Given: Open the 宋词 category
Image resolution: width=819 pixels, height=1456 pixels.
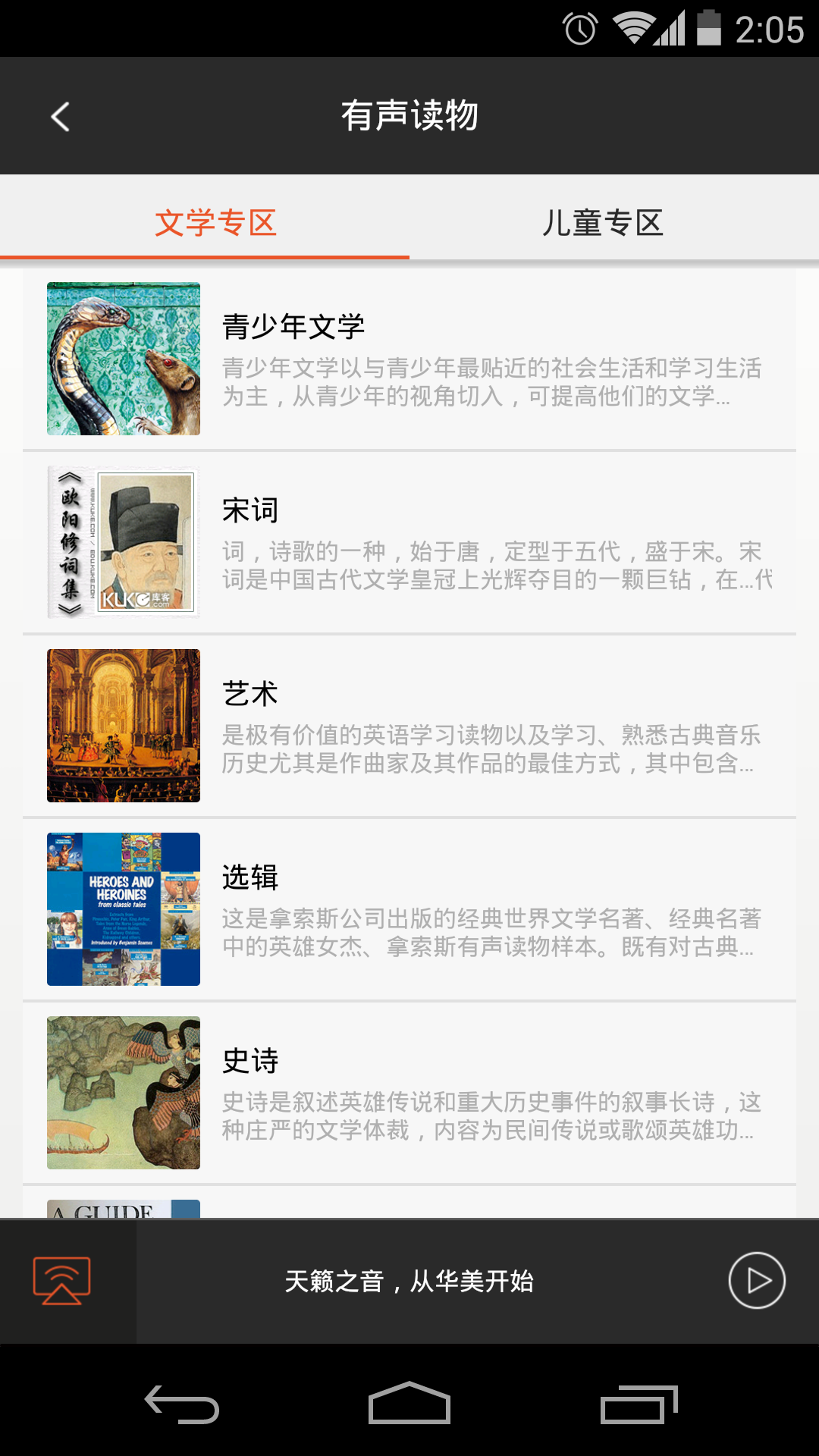Looking at the screenshot, I should [x=409, y=542].
